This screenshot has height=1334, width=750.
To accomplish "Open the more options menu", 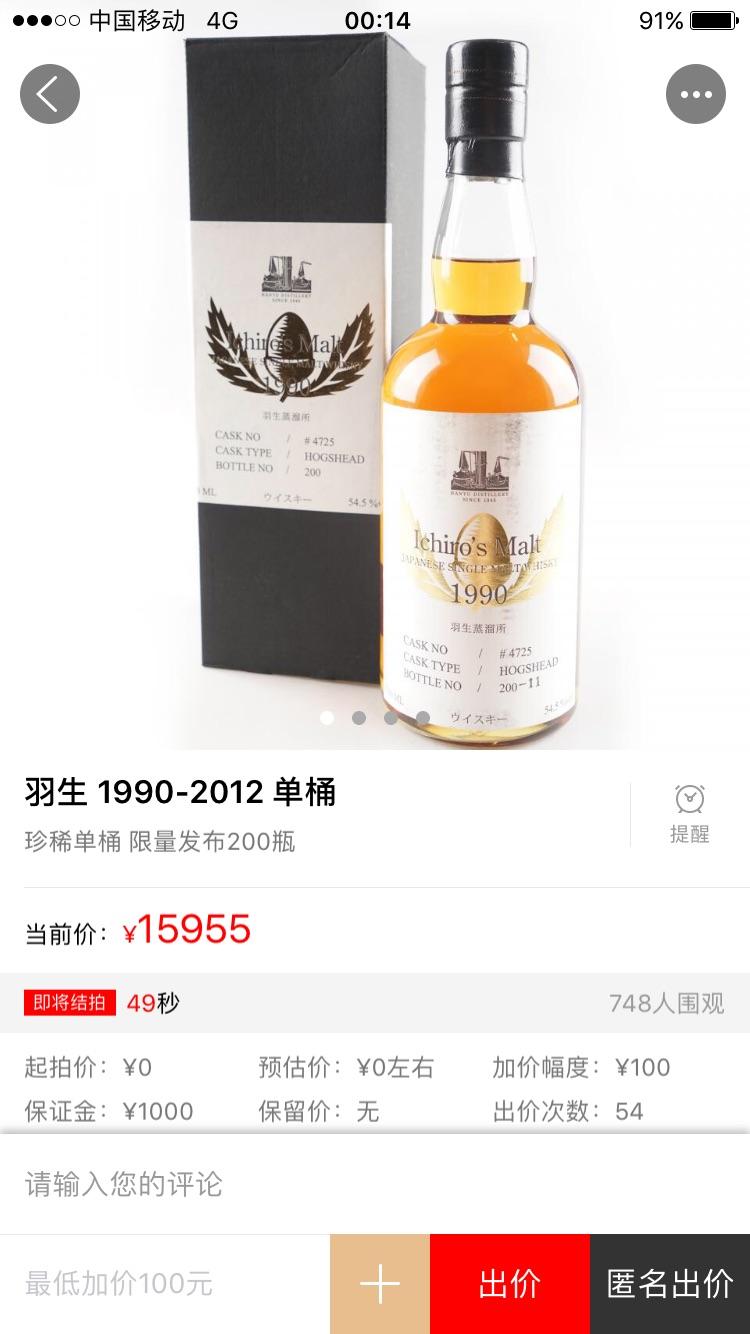I will click(x=696, y=93).
